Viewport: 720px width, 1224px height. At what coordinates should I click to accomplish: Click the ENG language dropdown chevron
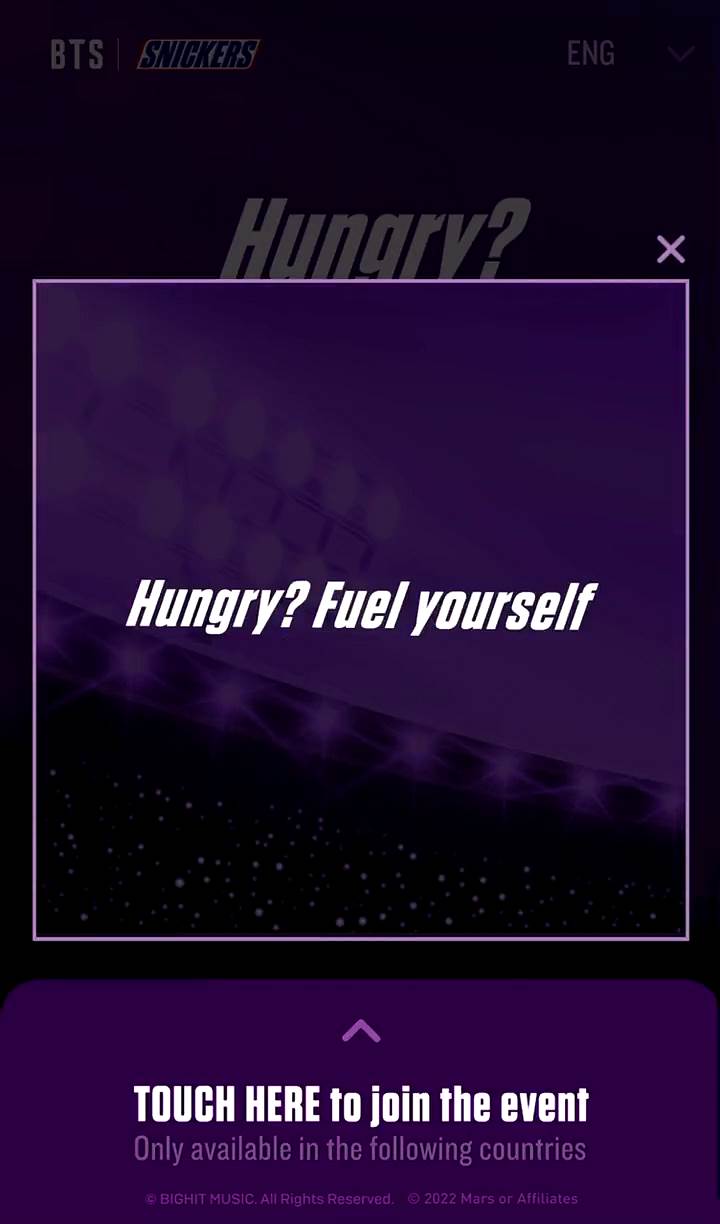point(679,54)
